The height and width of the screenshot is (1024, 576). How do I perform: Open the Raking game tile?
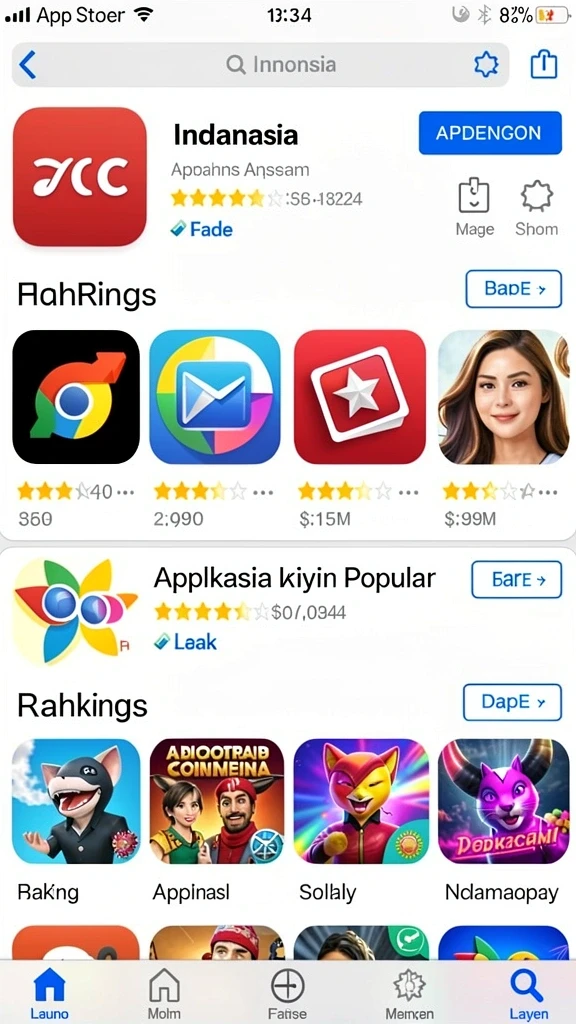pyautogui.click(x=76, y=801)
